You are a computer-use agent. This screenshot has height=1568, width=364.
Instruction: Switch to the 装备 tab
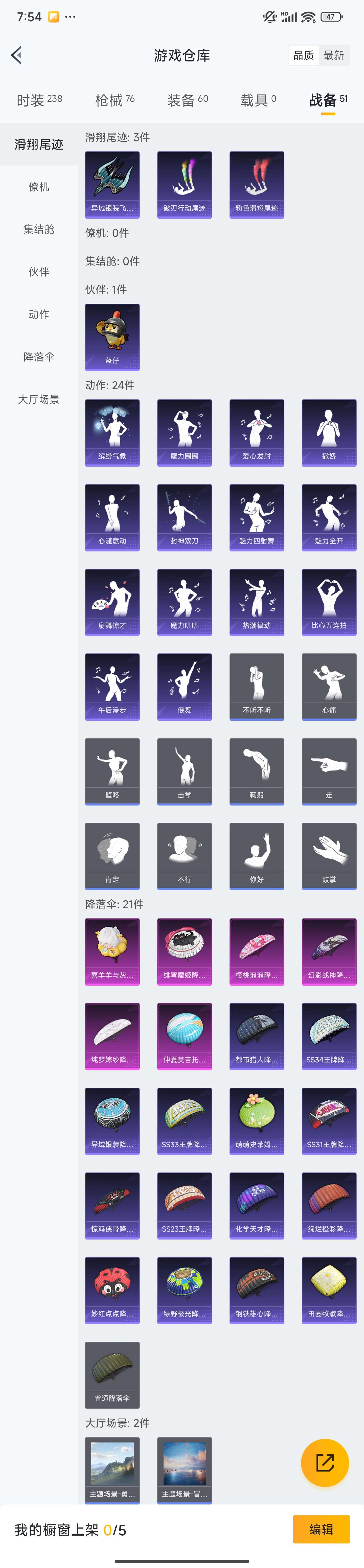click(x=187, y=100)
